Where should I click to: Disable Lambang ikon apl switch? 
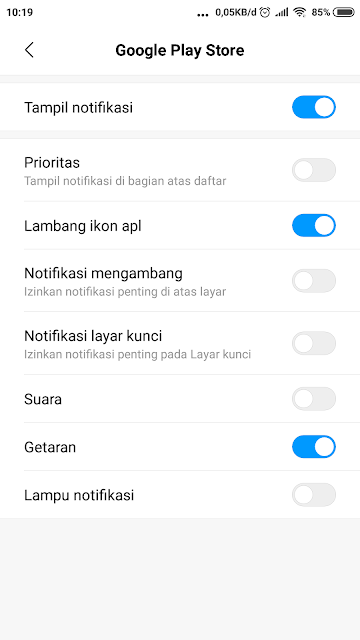point(314,225)
